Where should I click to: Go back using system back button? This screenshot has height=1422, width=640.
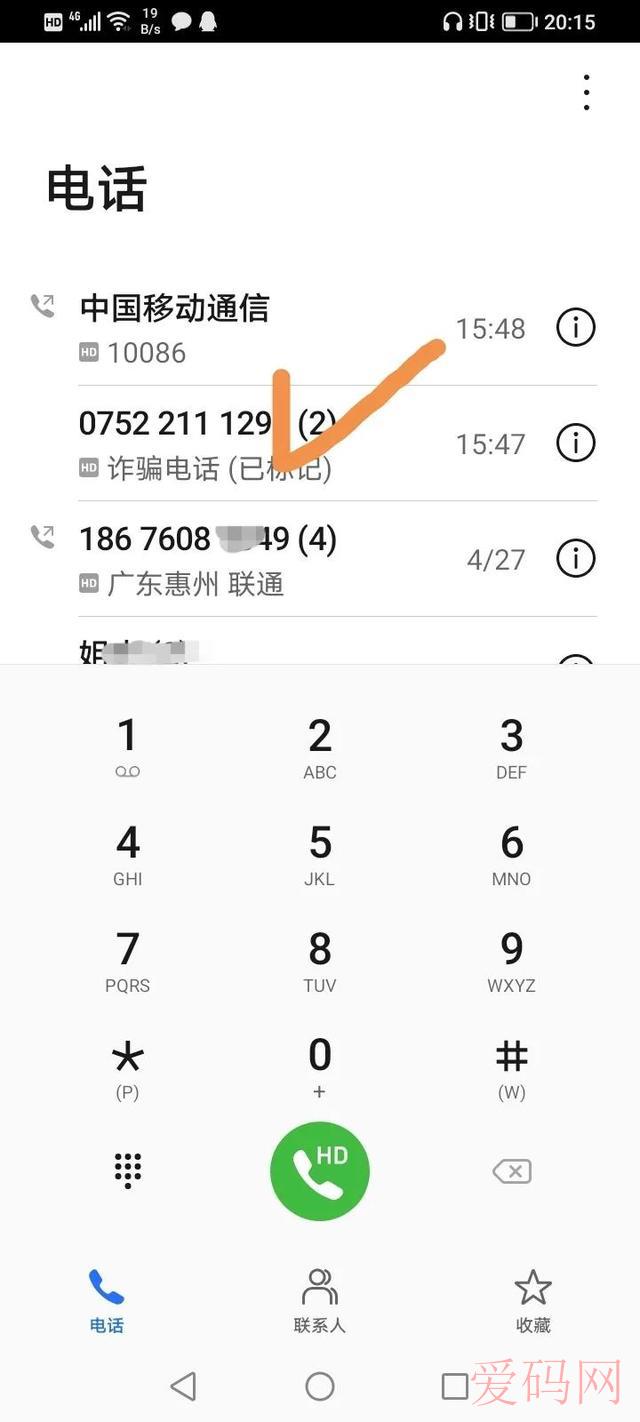pos(183,1386)
